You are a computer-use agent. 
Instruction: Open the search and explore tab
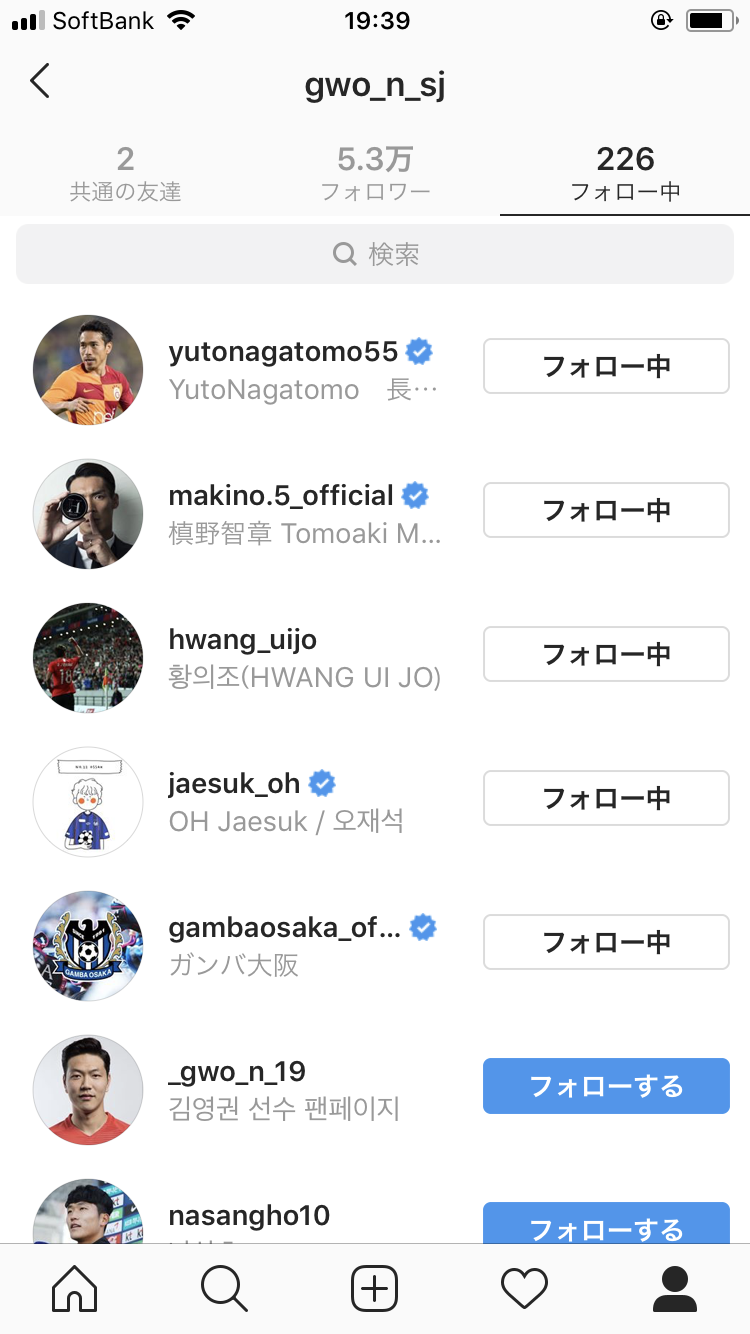pos(225,1288)
